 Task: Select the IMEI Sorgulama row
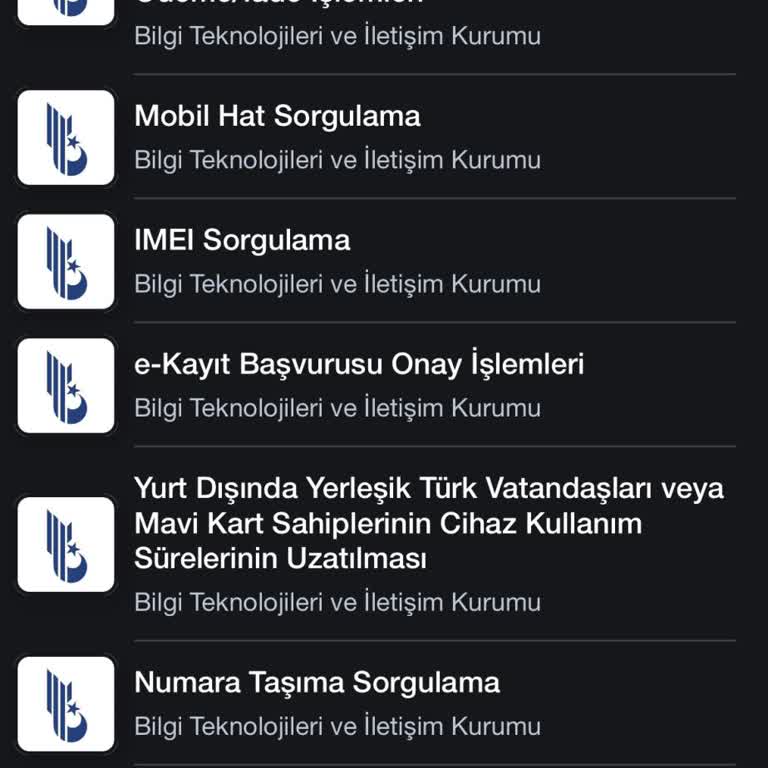(x=243, y=241)
